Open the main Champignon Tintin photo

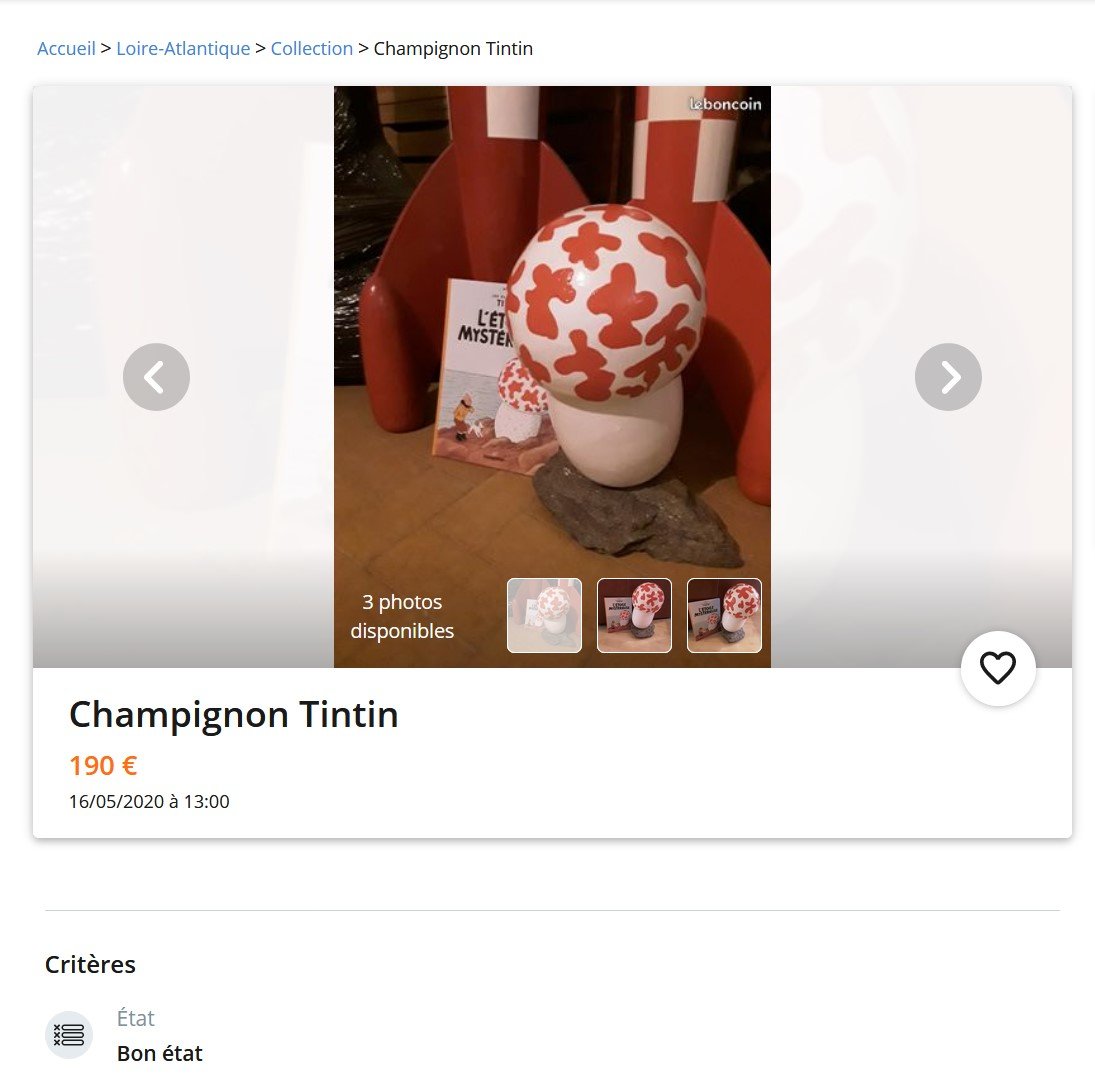pyautogui.click(x=552, y=330)
